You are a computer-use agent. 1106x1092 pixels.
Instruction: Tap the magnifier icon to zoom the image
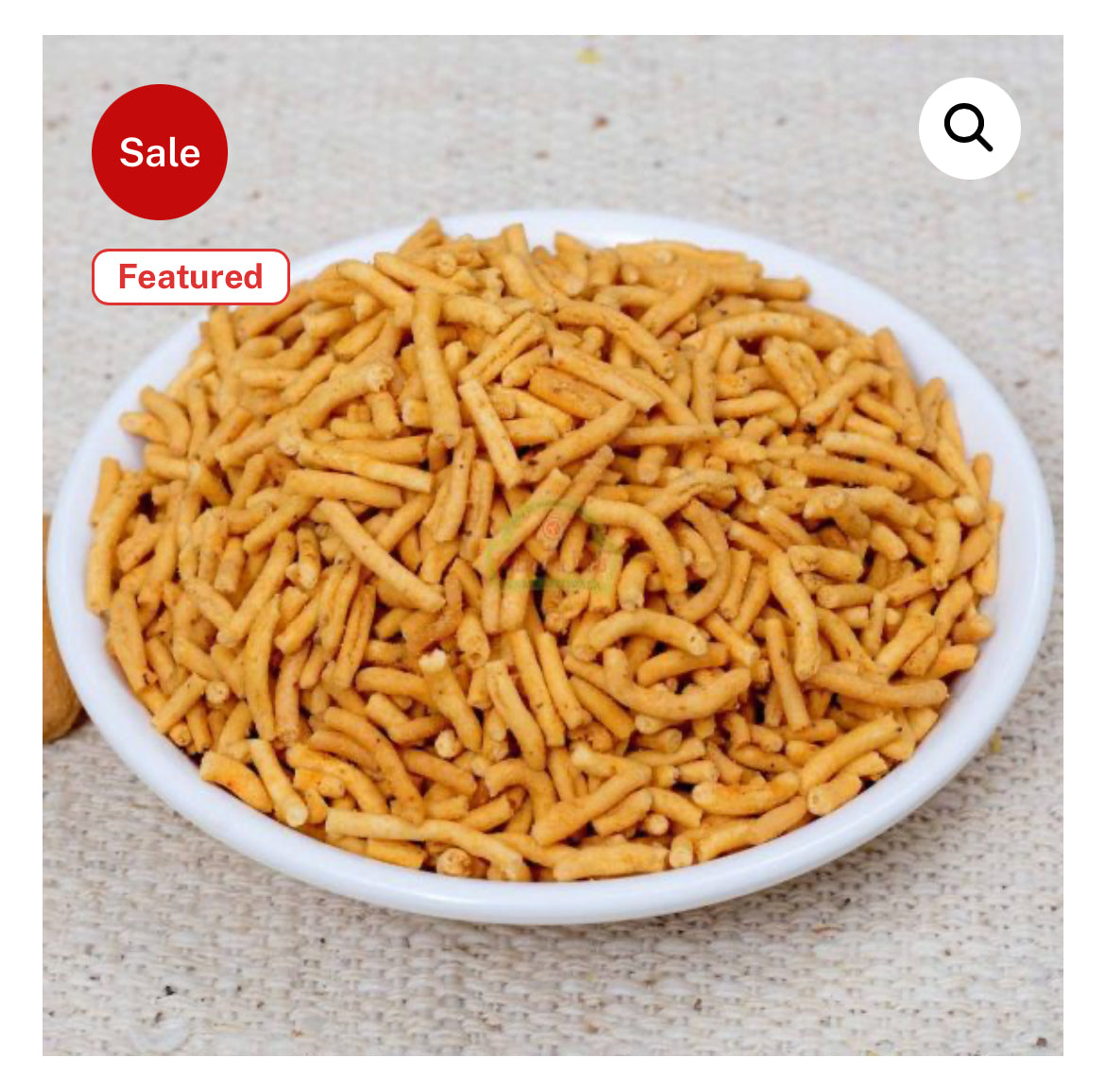pyautogui.click(x=969, y=129)
